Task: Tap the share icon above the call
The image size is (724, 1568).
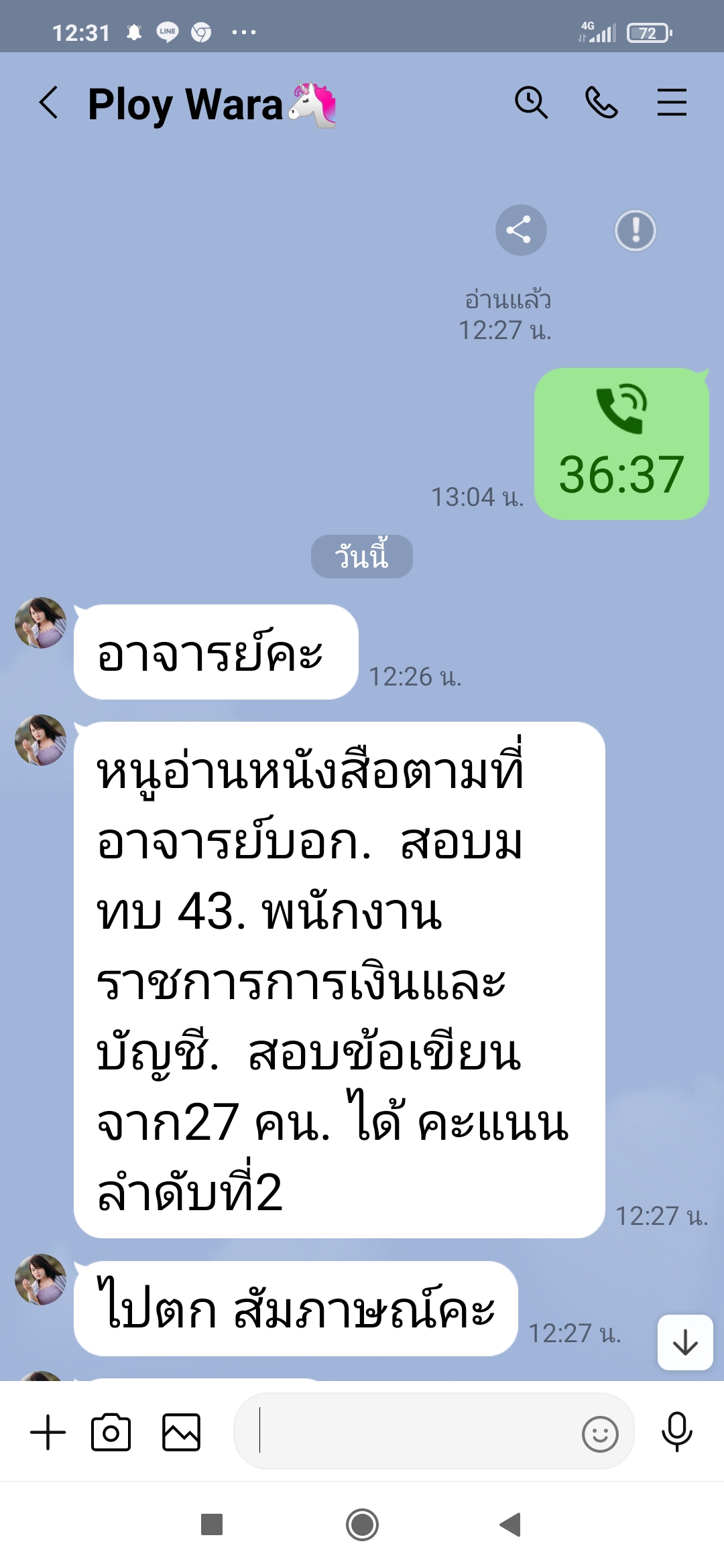Action: tap(521, 231)
